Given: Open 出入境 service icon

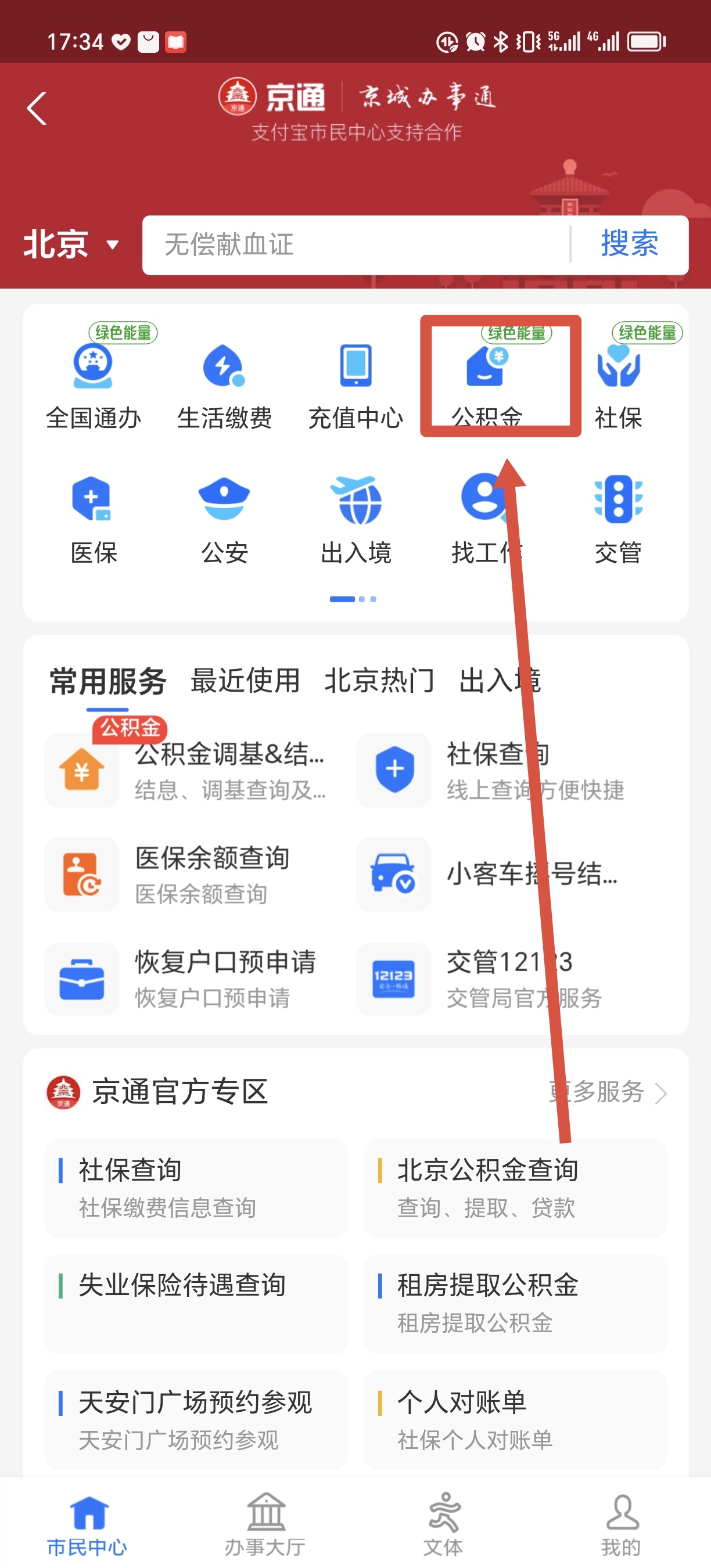Looking at the screenshot, I should click(355, 517).
